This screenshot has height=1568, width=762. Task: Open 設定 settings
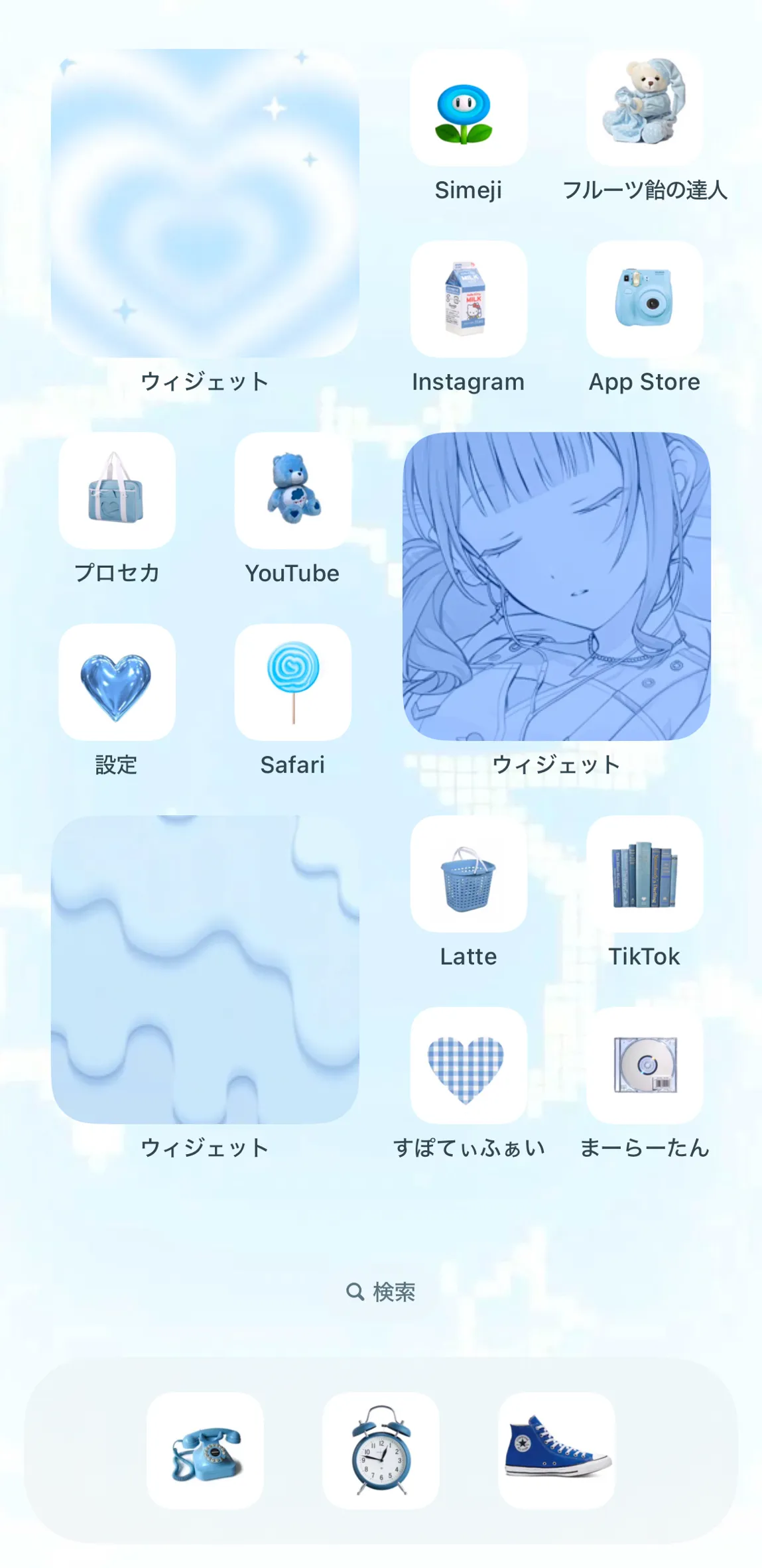pyautogui.click(x=117, y=683)
